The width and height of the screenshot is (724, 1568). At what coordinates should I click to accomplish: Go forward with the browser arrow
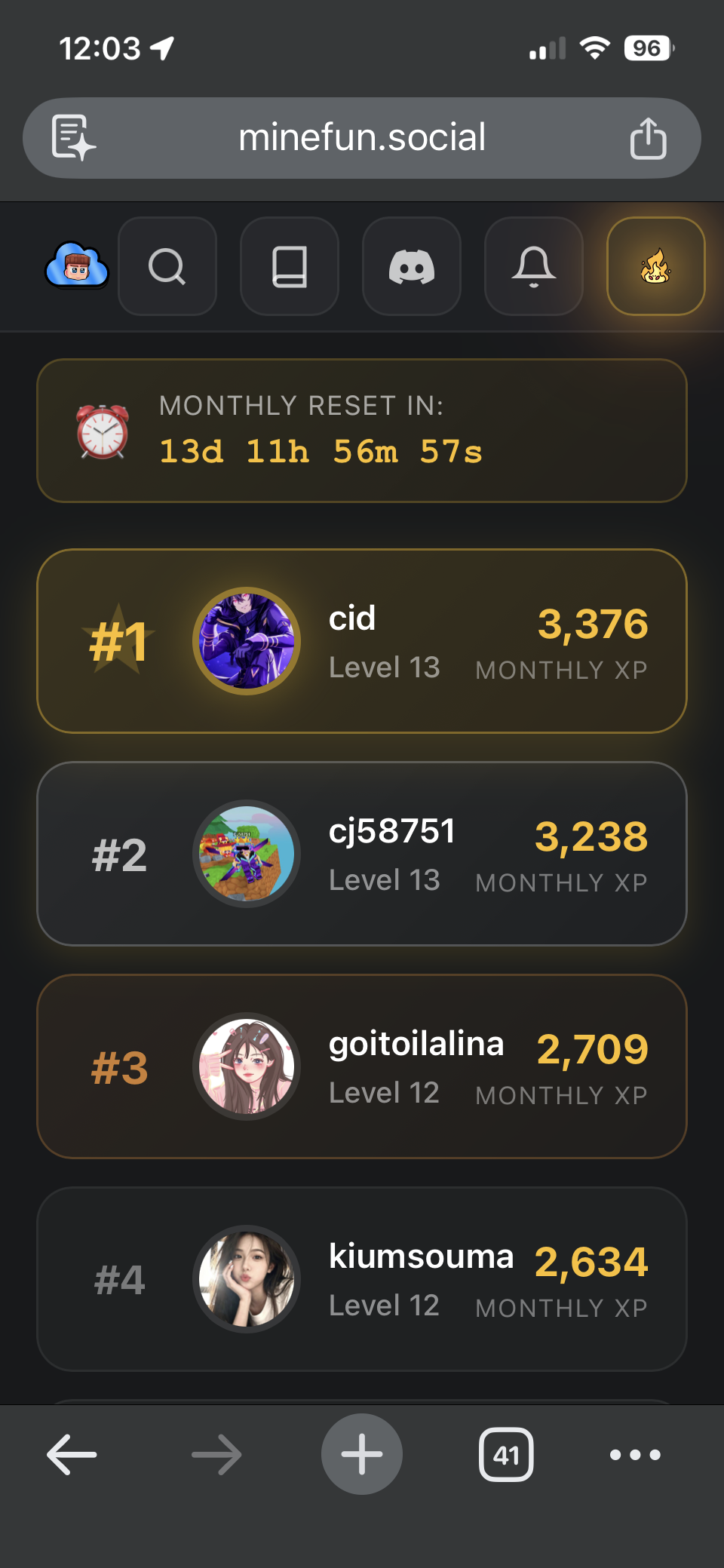(216, 1454)
